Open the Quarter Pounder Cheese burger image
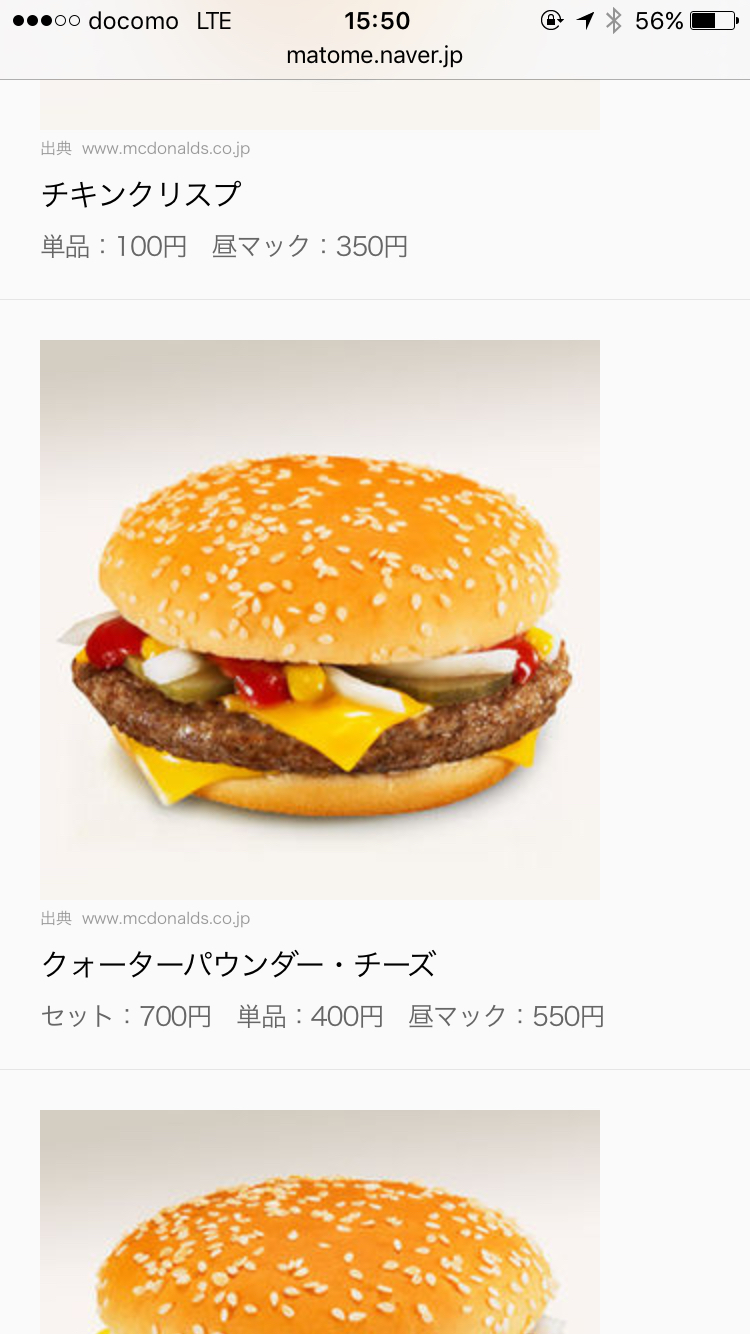Screen dimensions: 750x1334 pyautogui.click(x=320, y=620)
